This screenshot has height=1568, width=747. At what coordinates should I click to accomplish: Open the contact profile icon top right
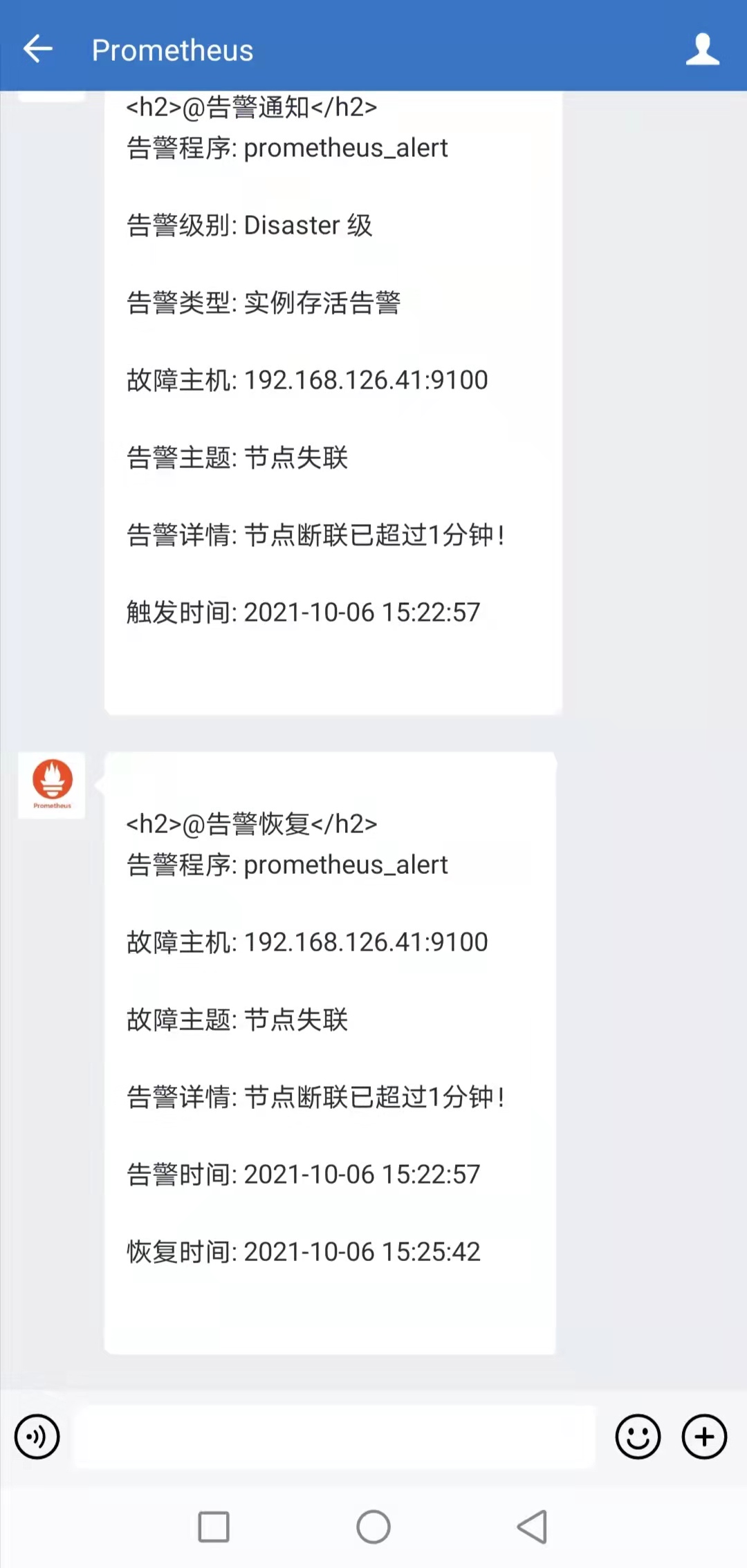point(703,49)
